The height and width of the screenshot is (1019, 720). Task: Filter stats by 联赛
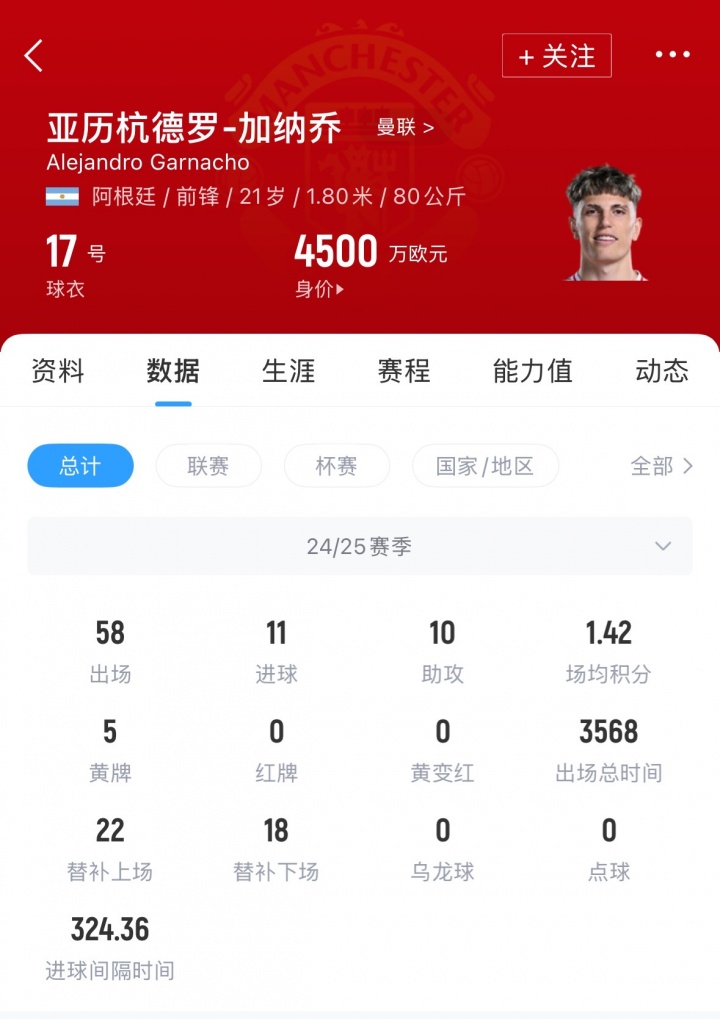point(208,466)
